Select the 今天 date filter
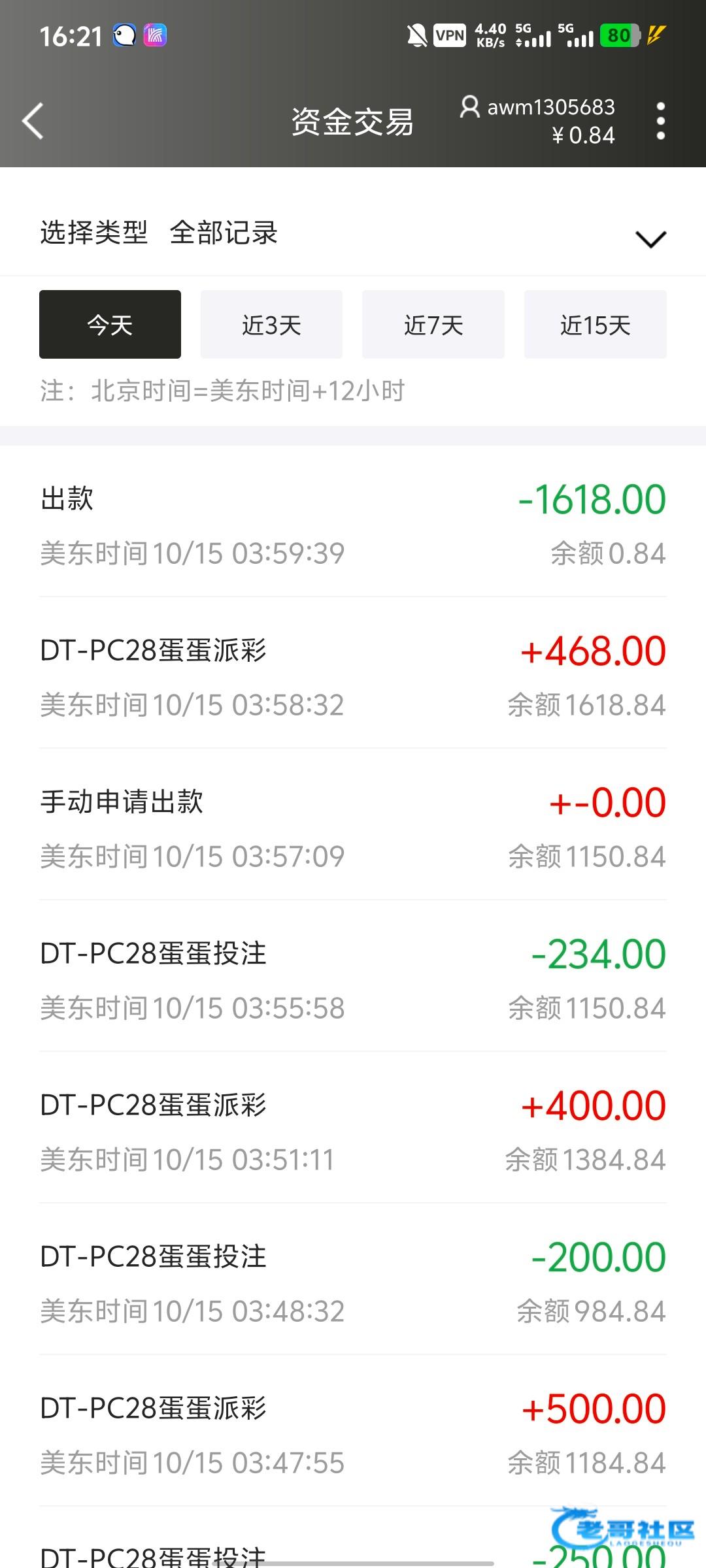The image size is (706, 1568). point(110,325)
